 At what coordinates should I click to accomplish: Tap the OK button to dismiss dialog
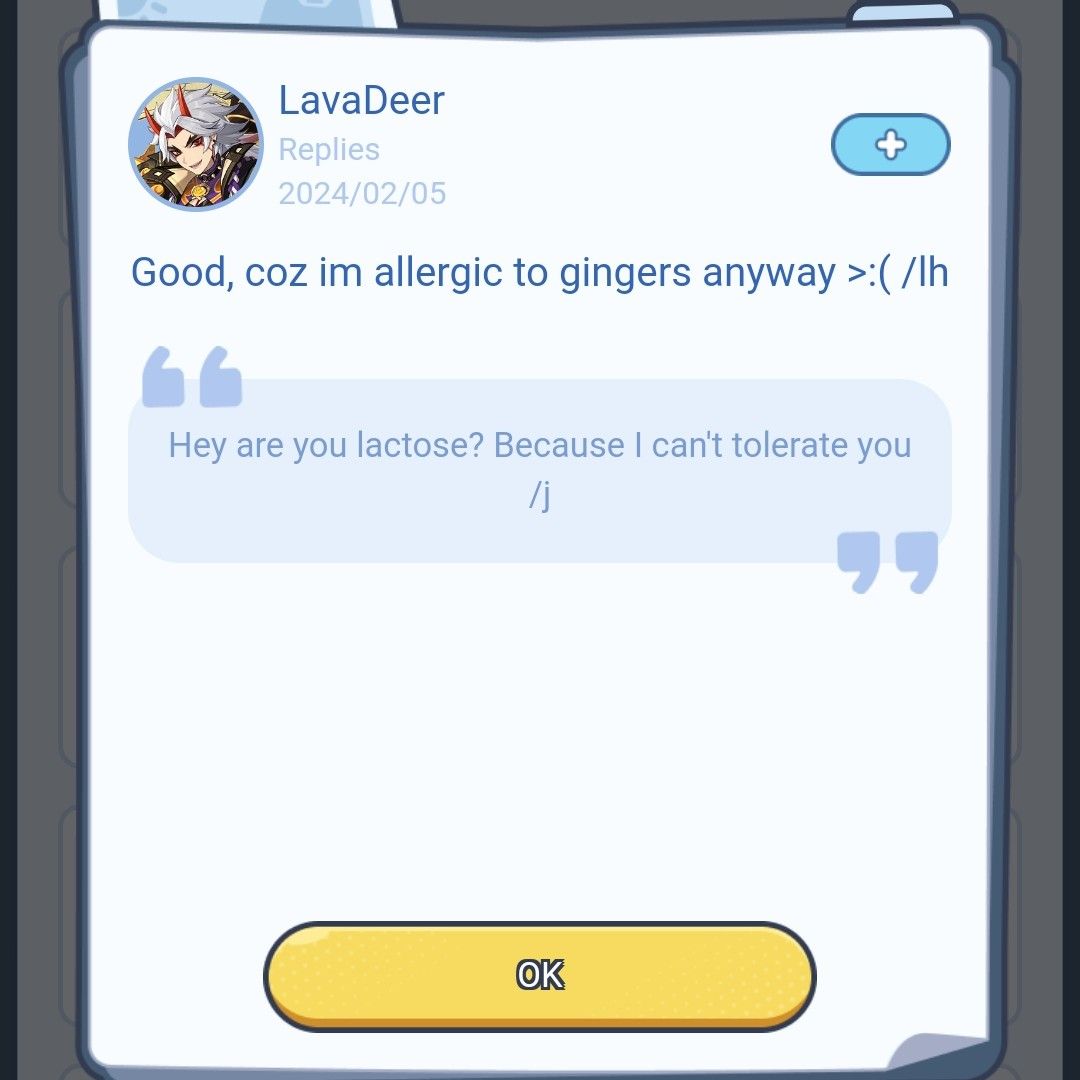click(540, 975)
